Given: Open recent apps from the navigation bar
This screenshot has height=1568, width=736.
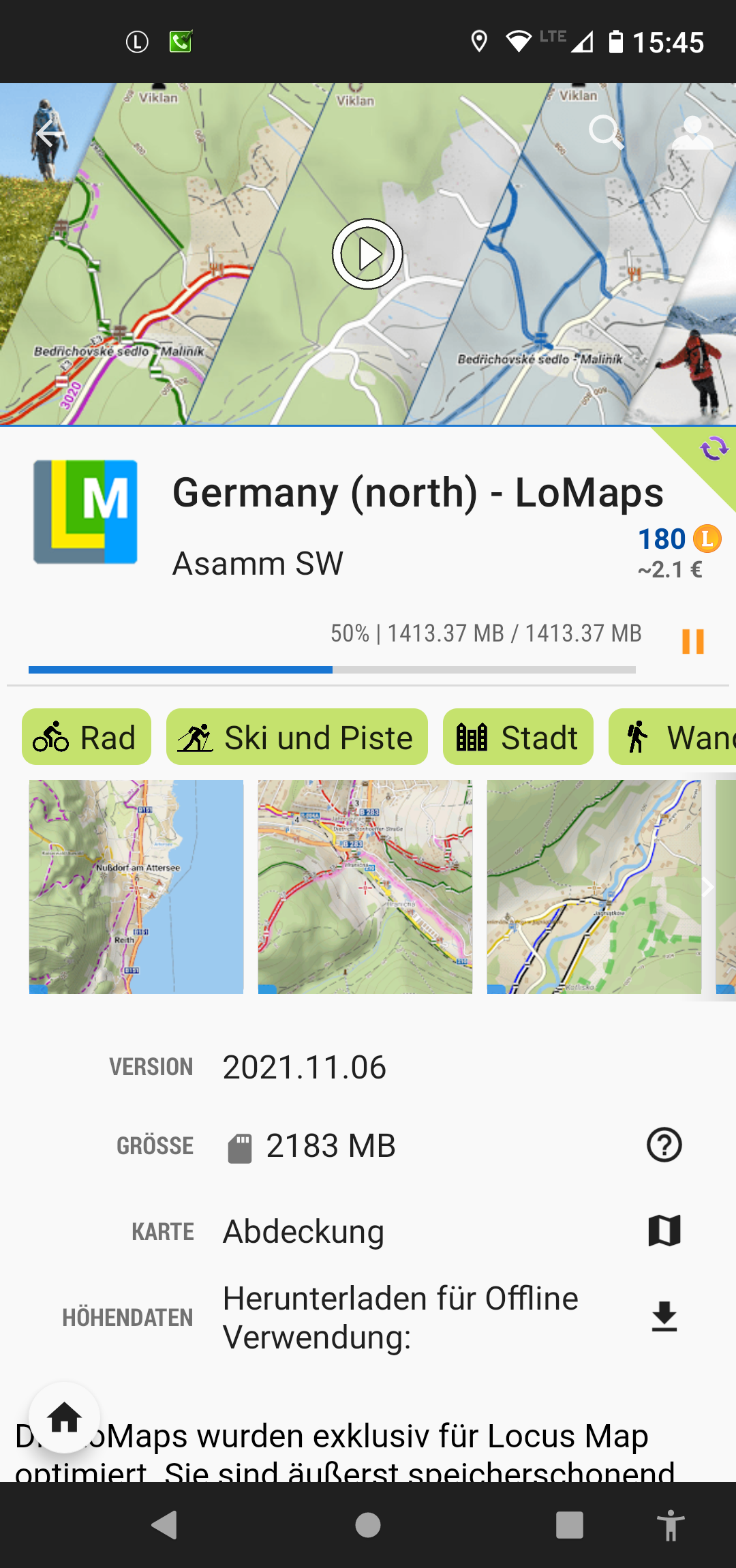Looking at the screenshot, I should pos(569,1525).
